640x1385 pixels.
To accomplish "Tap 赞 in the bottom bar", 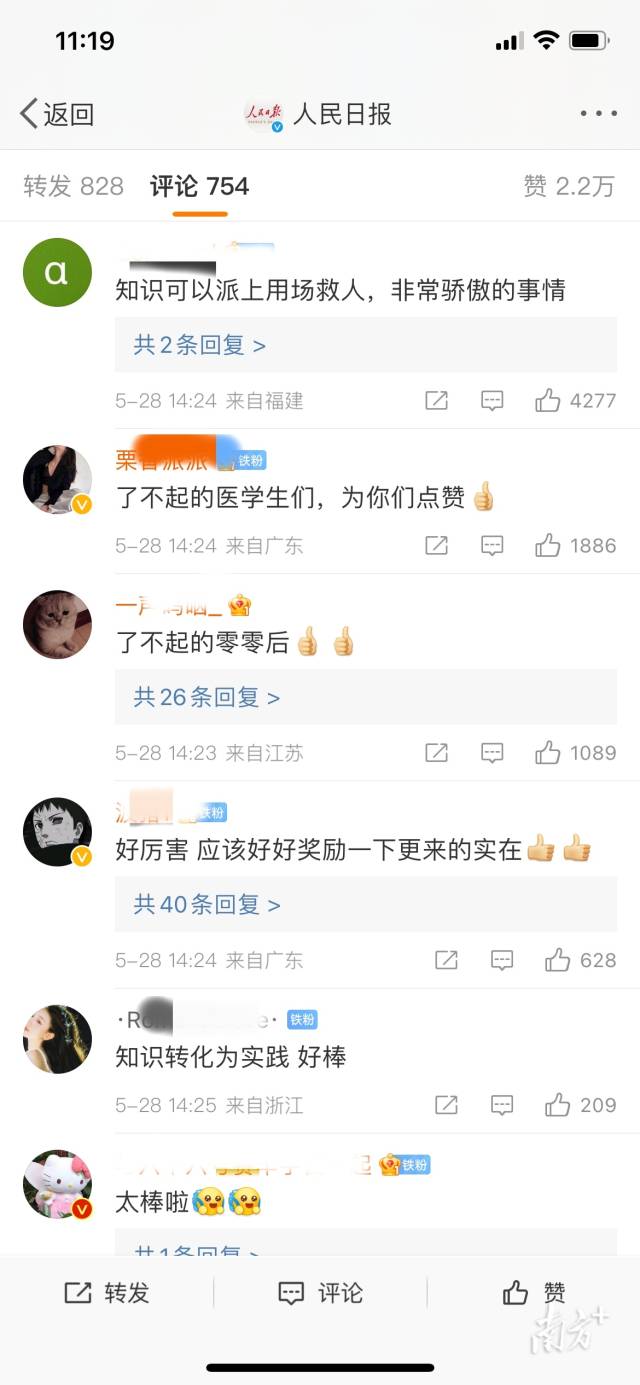I will [535, 1293].
